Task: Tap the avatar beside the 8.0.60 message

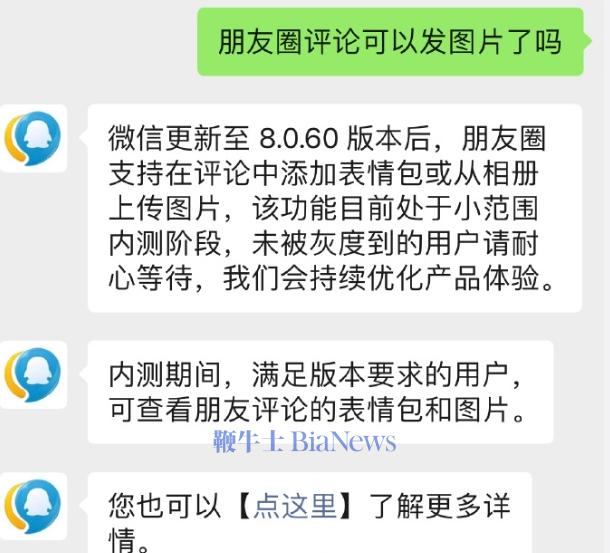Action: tap(33, 139)
